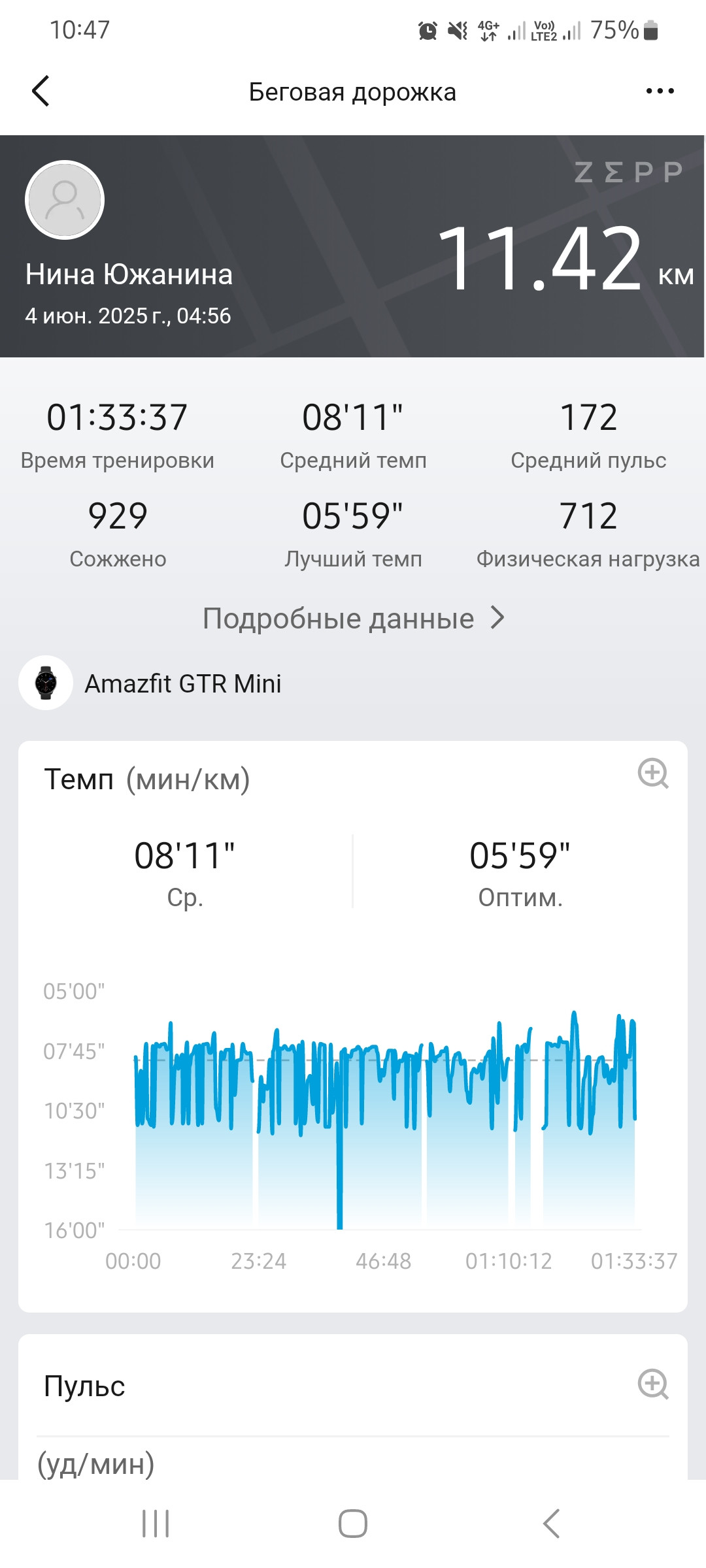Image resolution: width=706 pixels, height=1568 pixels.
Task: Go back using the top-left arrow
Action: click(x=41, y=91)
